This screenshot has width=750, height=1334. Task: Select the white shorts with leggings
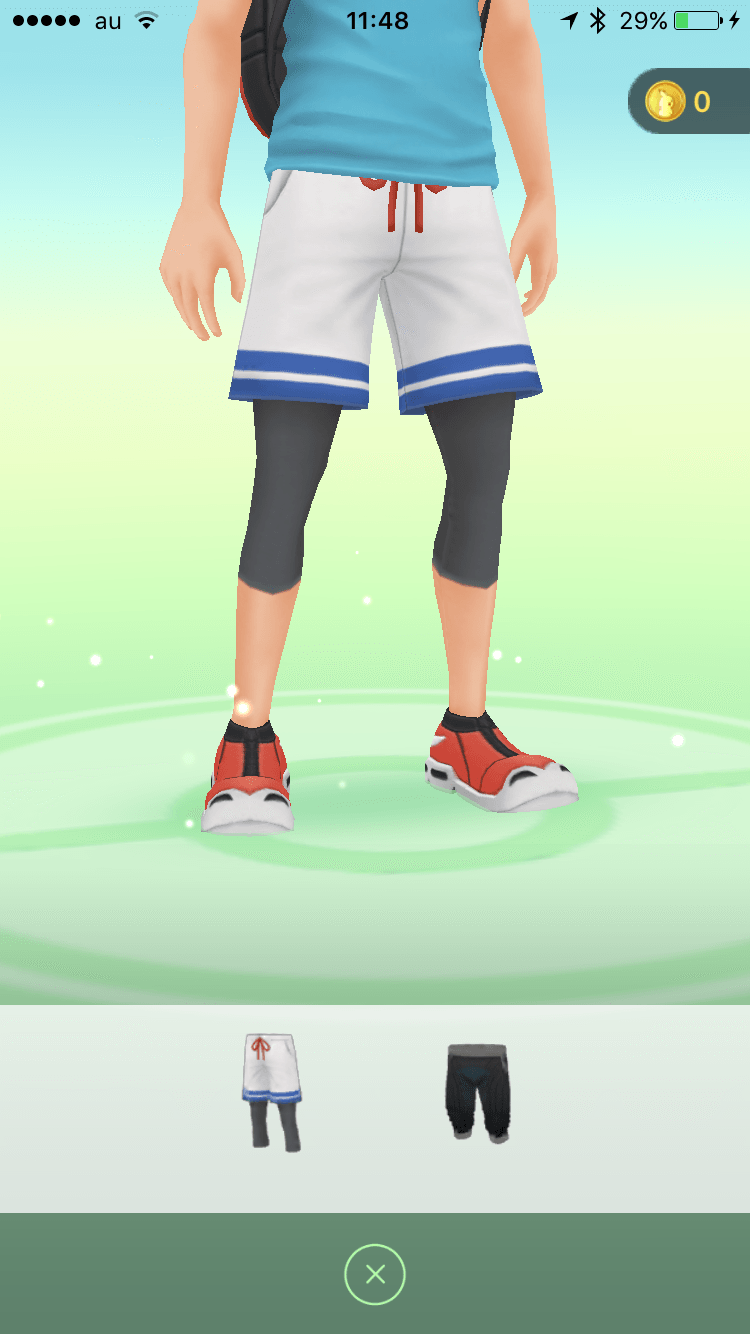[x=271, y=1092]
